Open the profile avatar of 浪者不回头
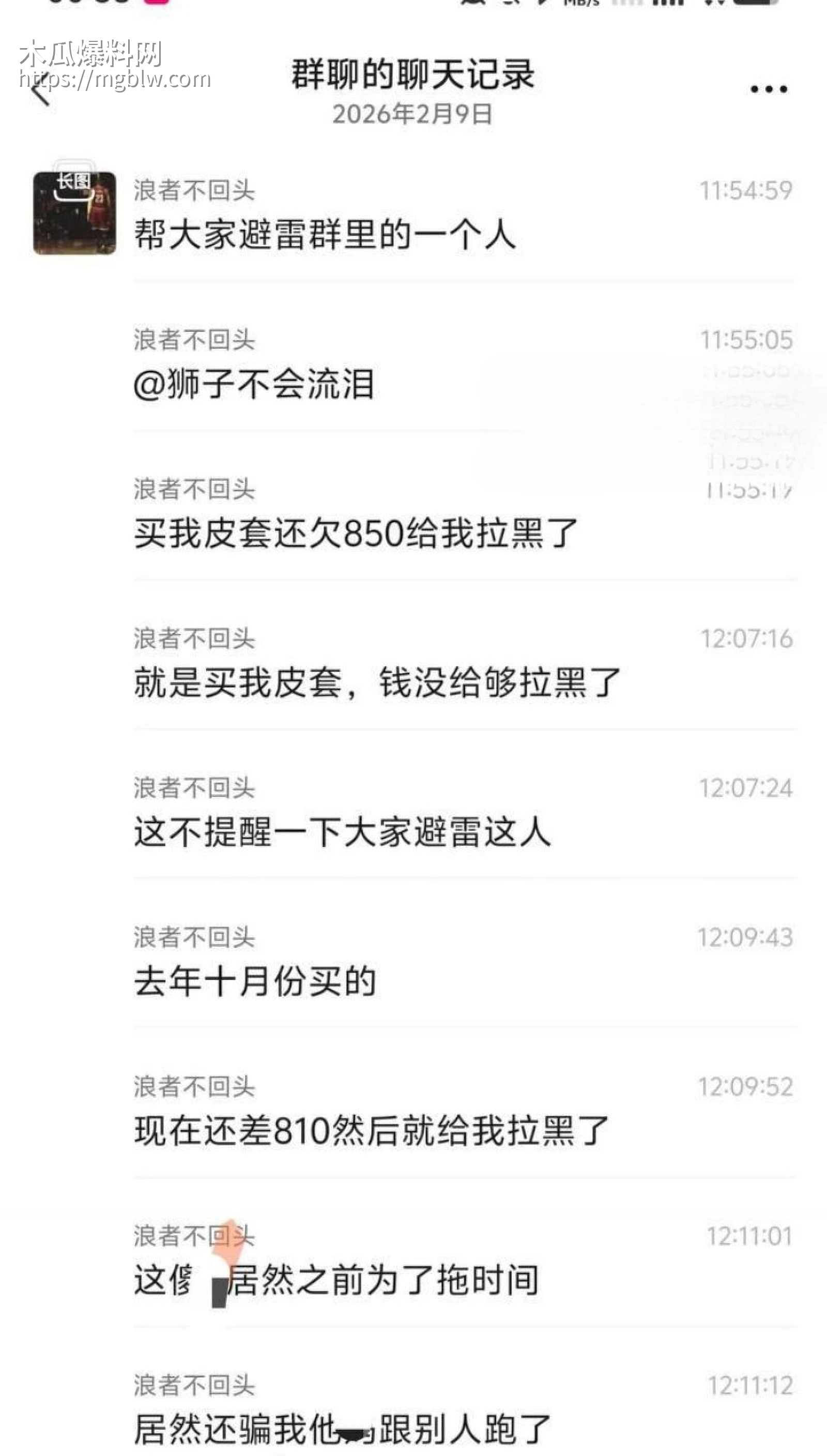827x1456 pixels. [x=74, y=213]
